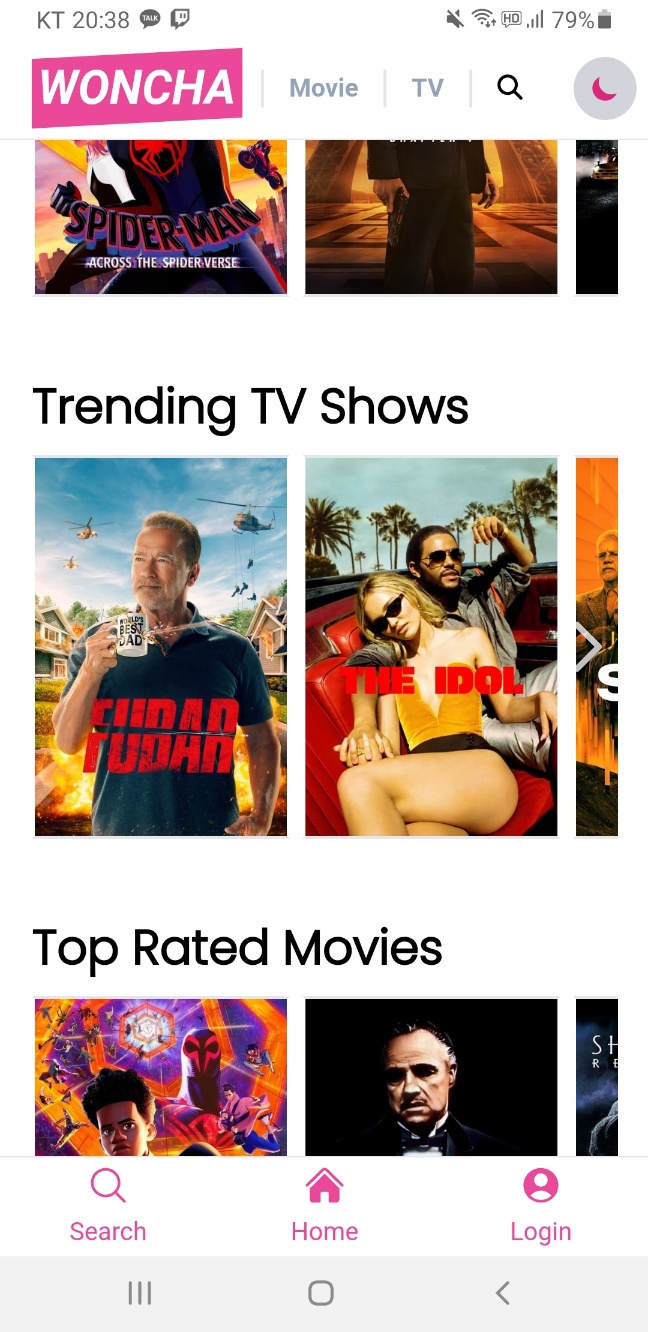
Task: Go back with system back button
Action: click(x=503, y=1293)
